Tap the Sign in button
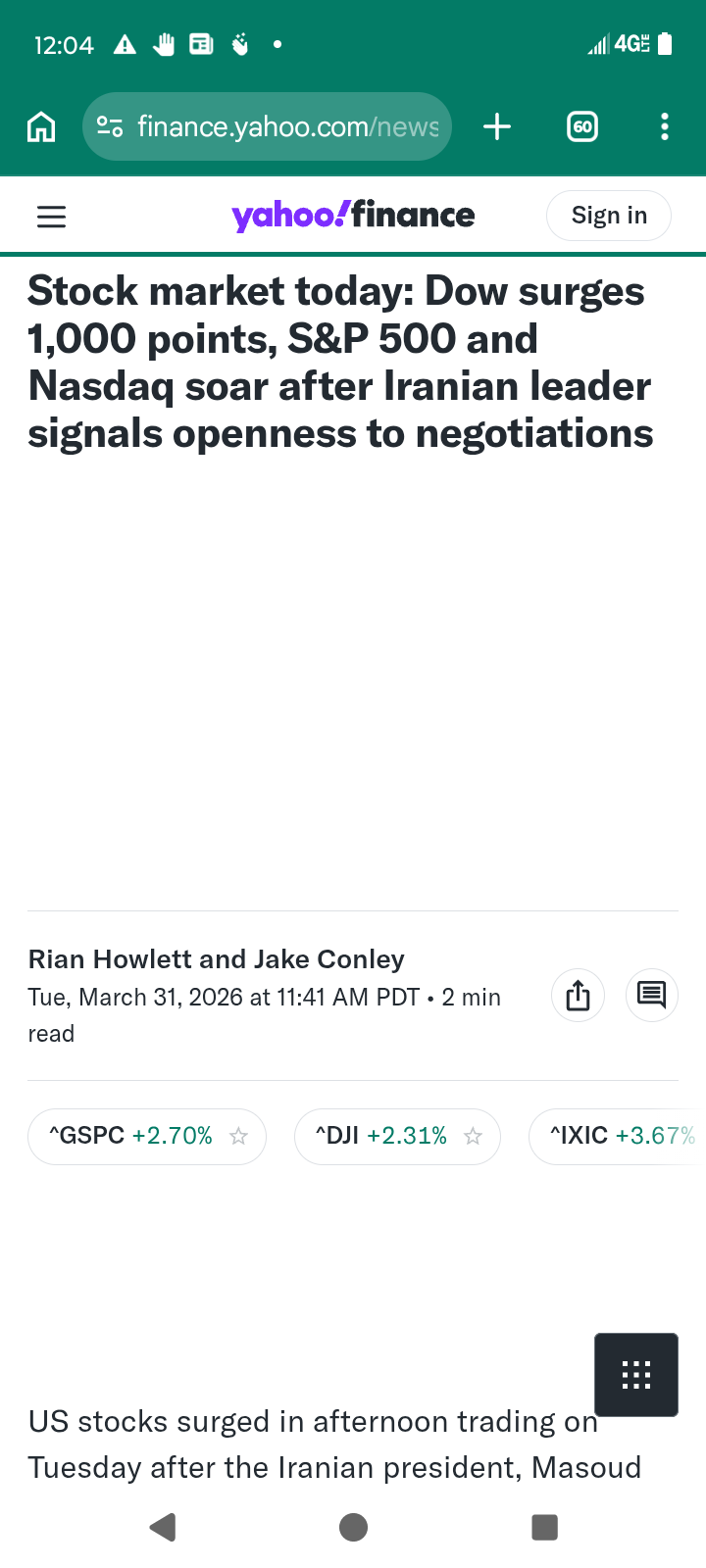This screenshot has width=706, height=1568. [x=609, y=216]
